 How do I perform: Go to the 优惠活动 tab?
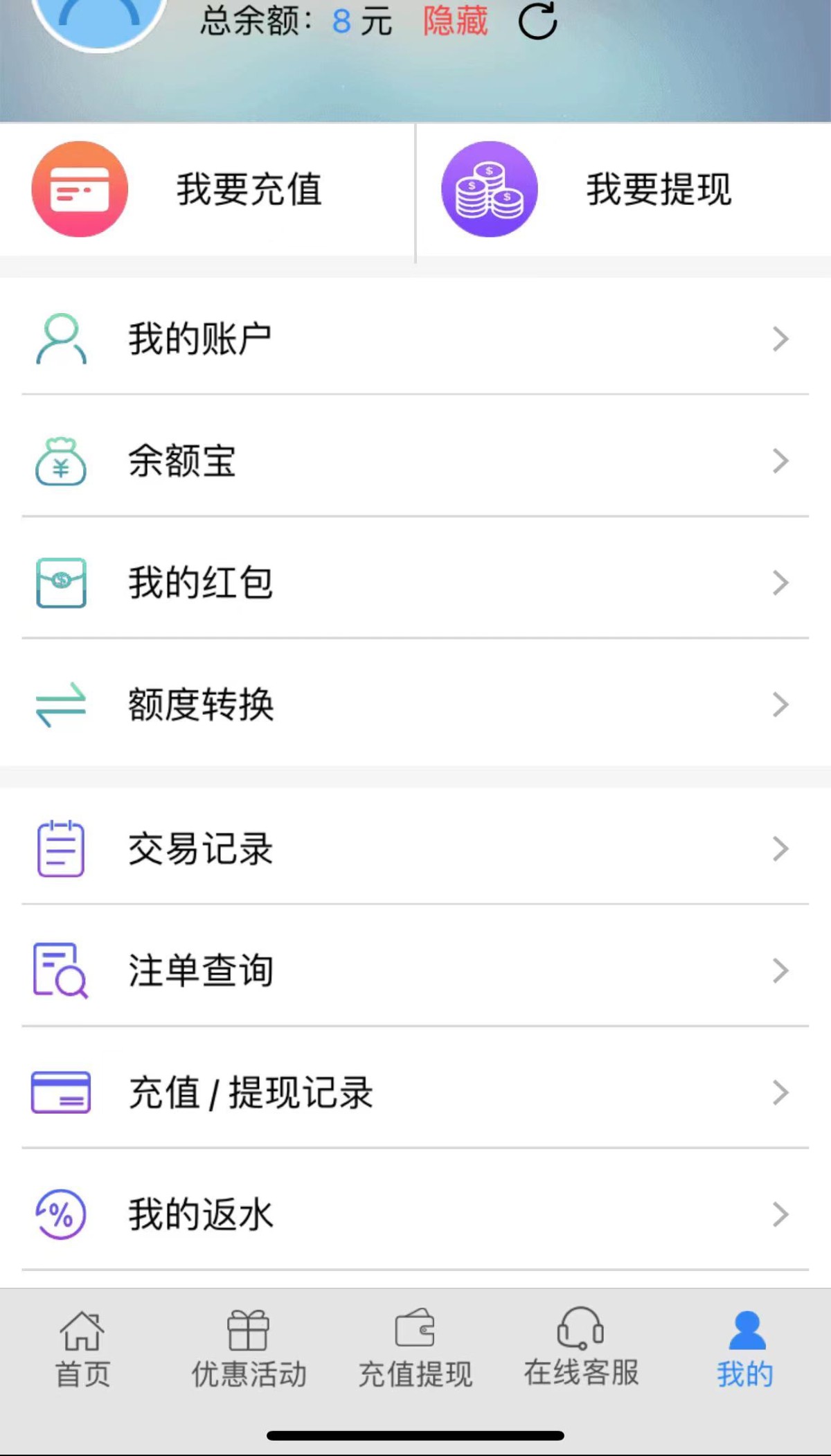pyautogui.click(x=249, y=1350)
